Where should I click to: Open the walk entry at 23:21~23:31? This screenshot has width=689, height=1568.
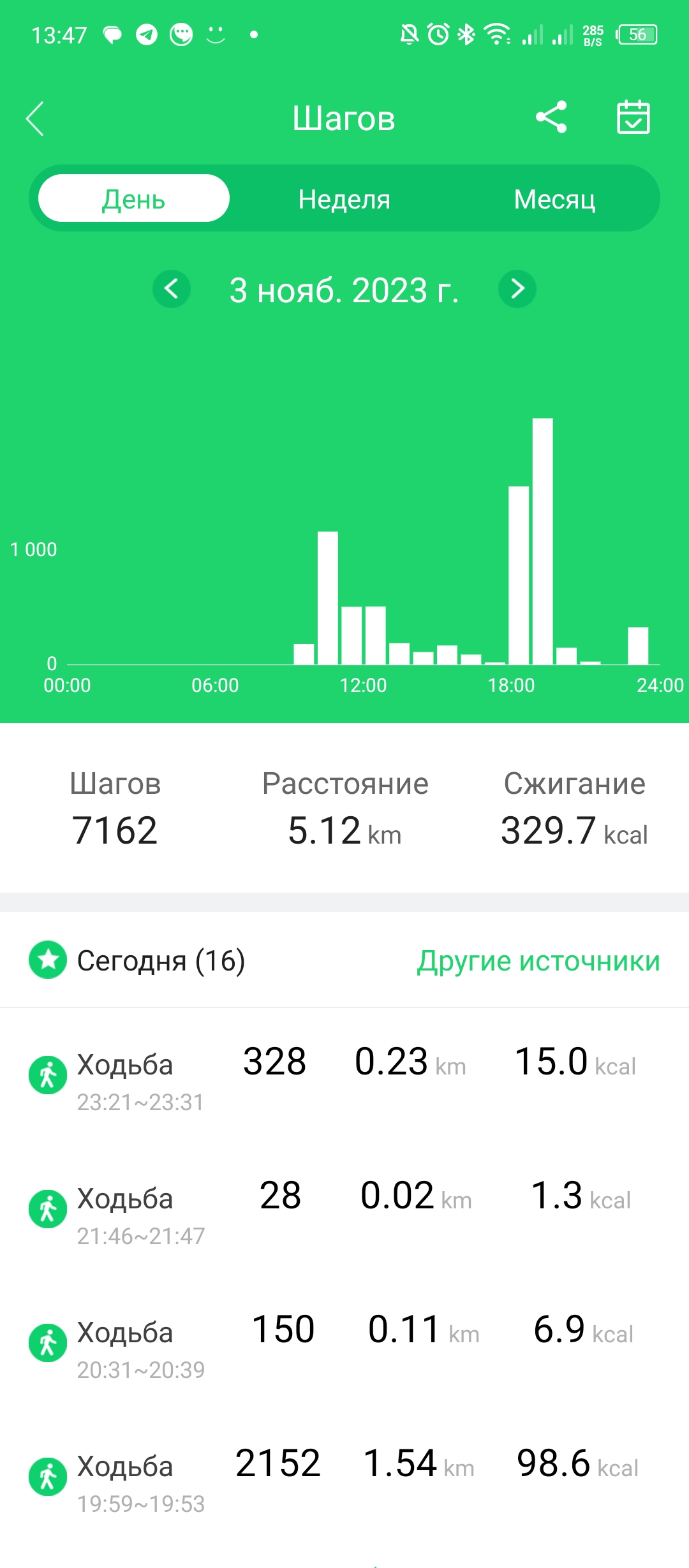point(344,1078)
